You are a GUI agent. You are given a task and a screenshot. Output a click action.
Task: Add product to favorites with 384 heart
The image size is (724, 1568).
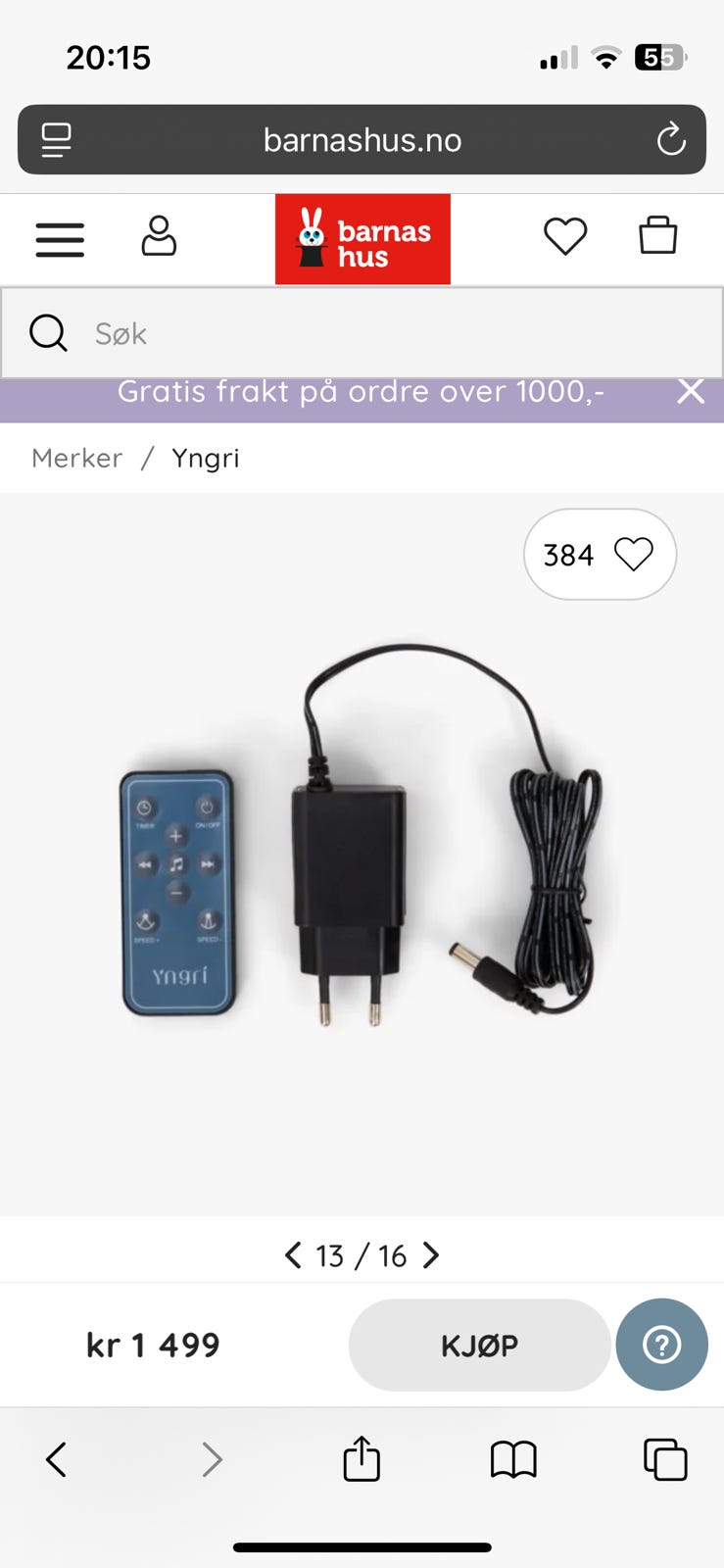coord(600,555)
